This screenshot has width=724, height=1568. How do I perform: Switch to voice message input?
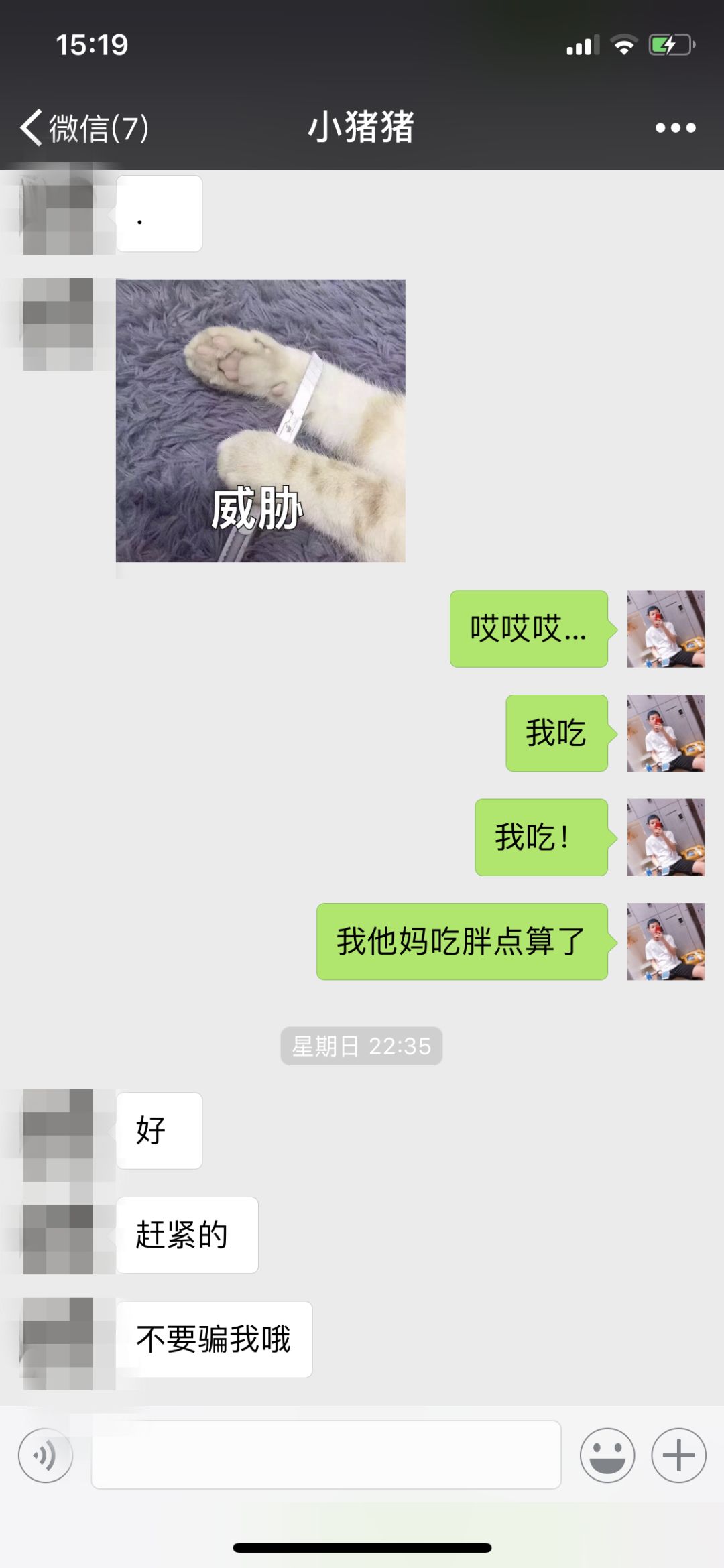tap(45, 1455)
